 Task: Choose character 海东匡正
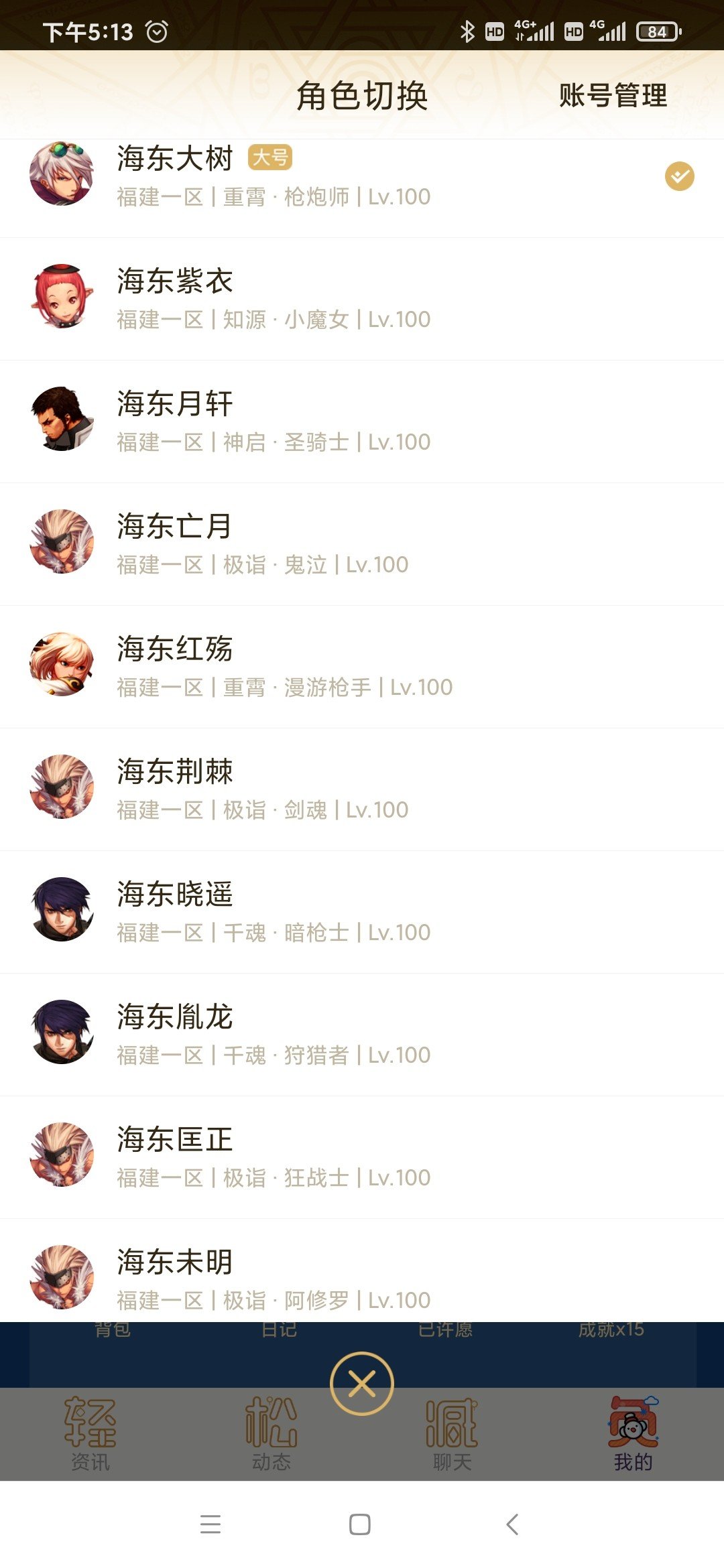pyautogui.click(x=362, y=1157)
